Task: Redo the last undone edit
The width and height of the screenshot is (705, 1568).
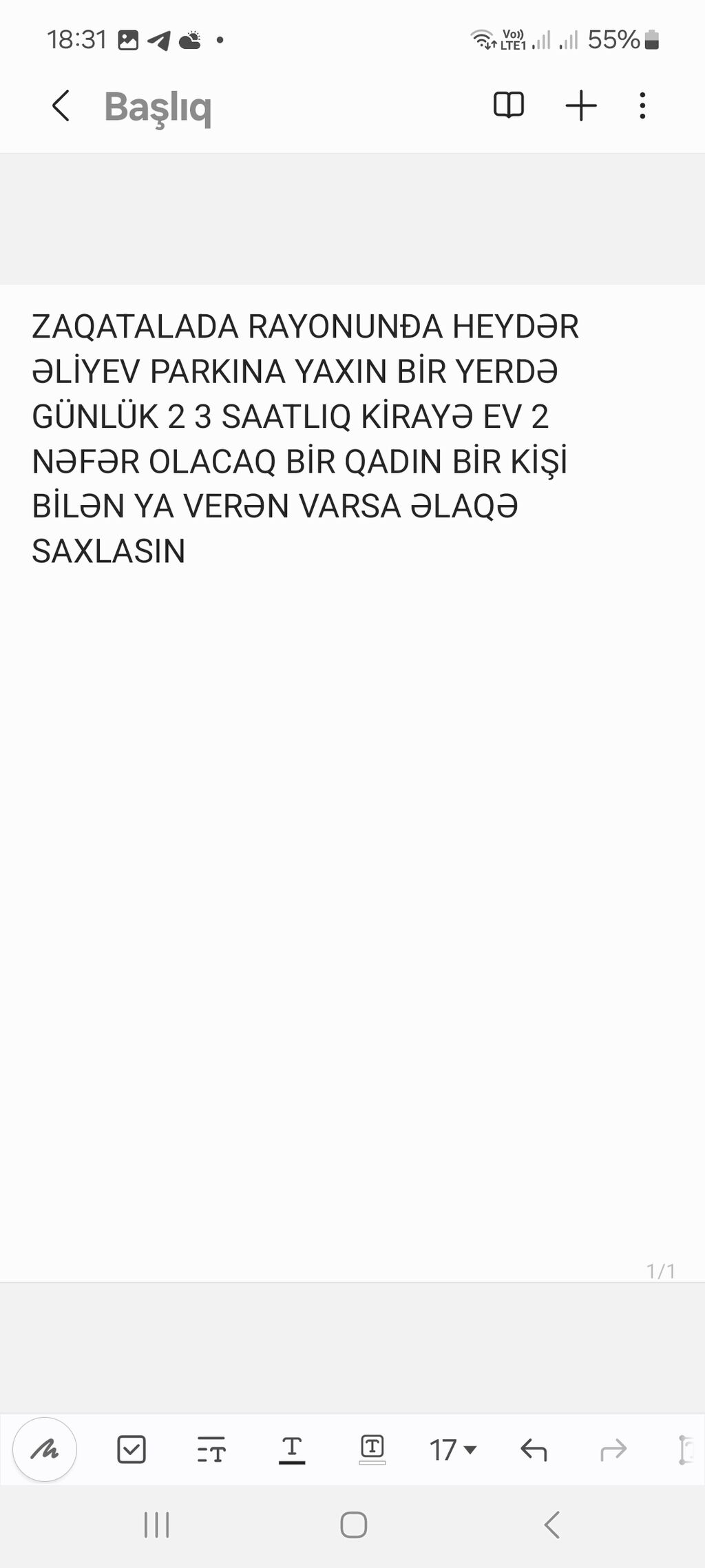Action: point(613,1450)
